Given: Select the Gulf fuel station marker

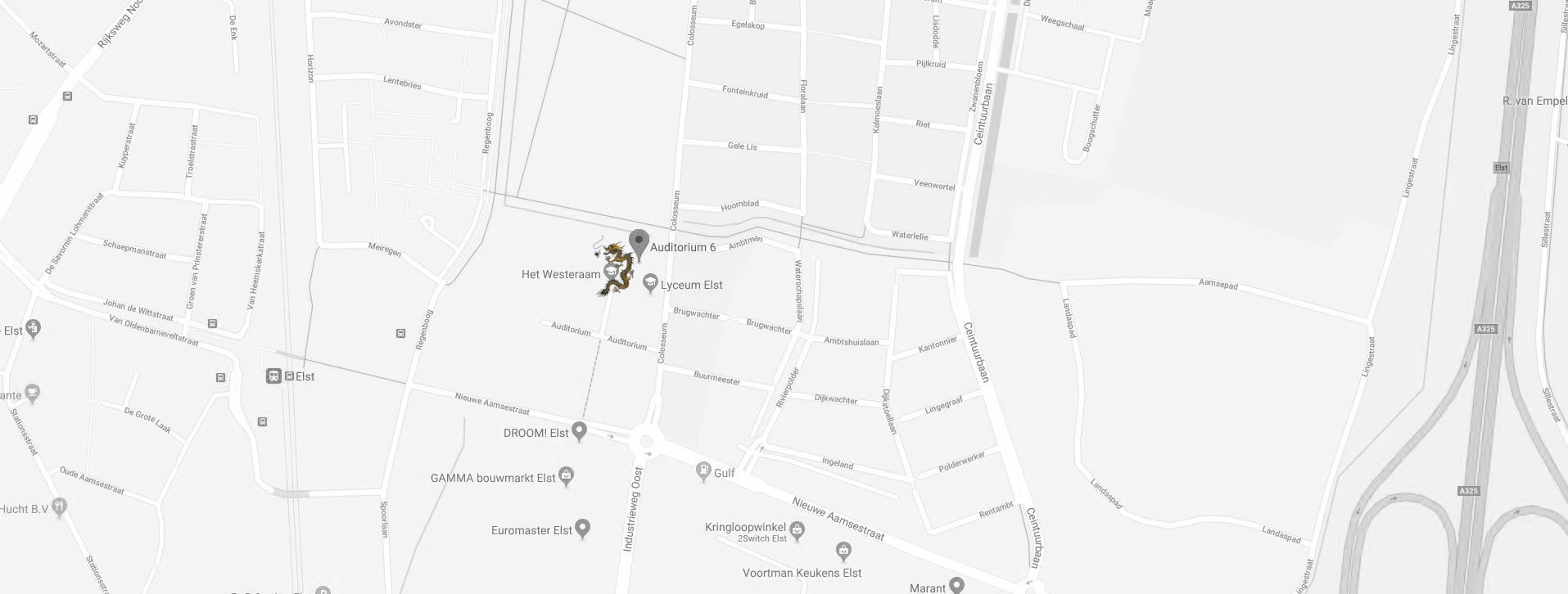Looking at the screenshot, I should (x=703, y=470).
